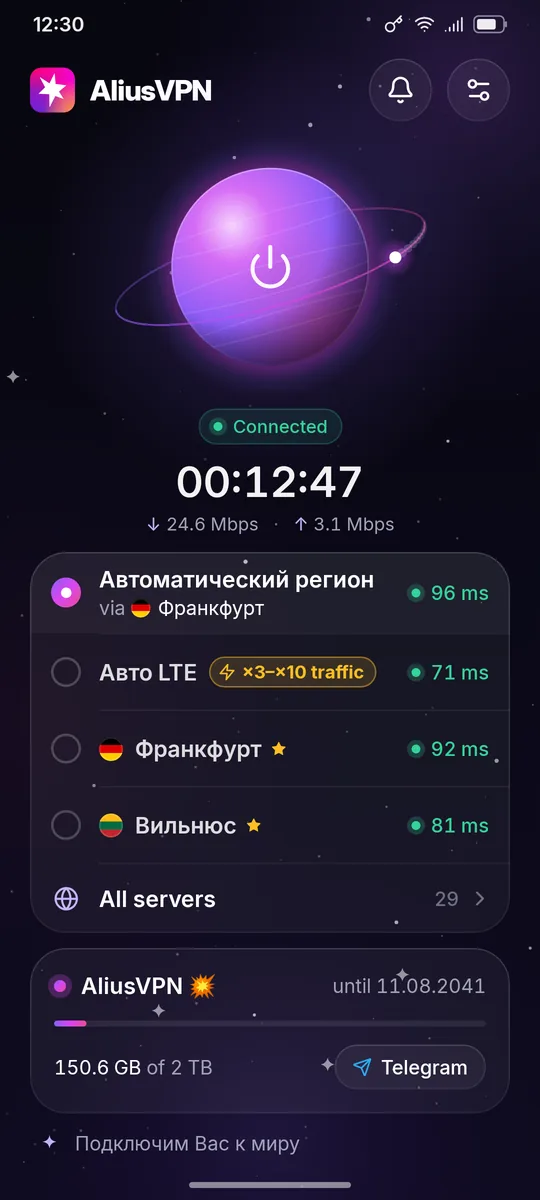Open the AliusVPN subscription card
Image resolution: width=540 pixels, height=1200 pixels.
click(270, 1030)
